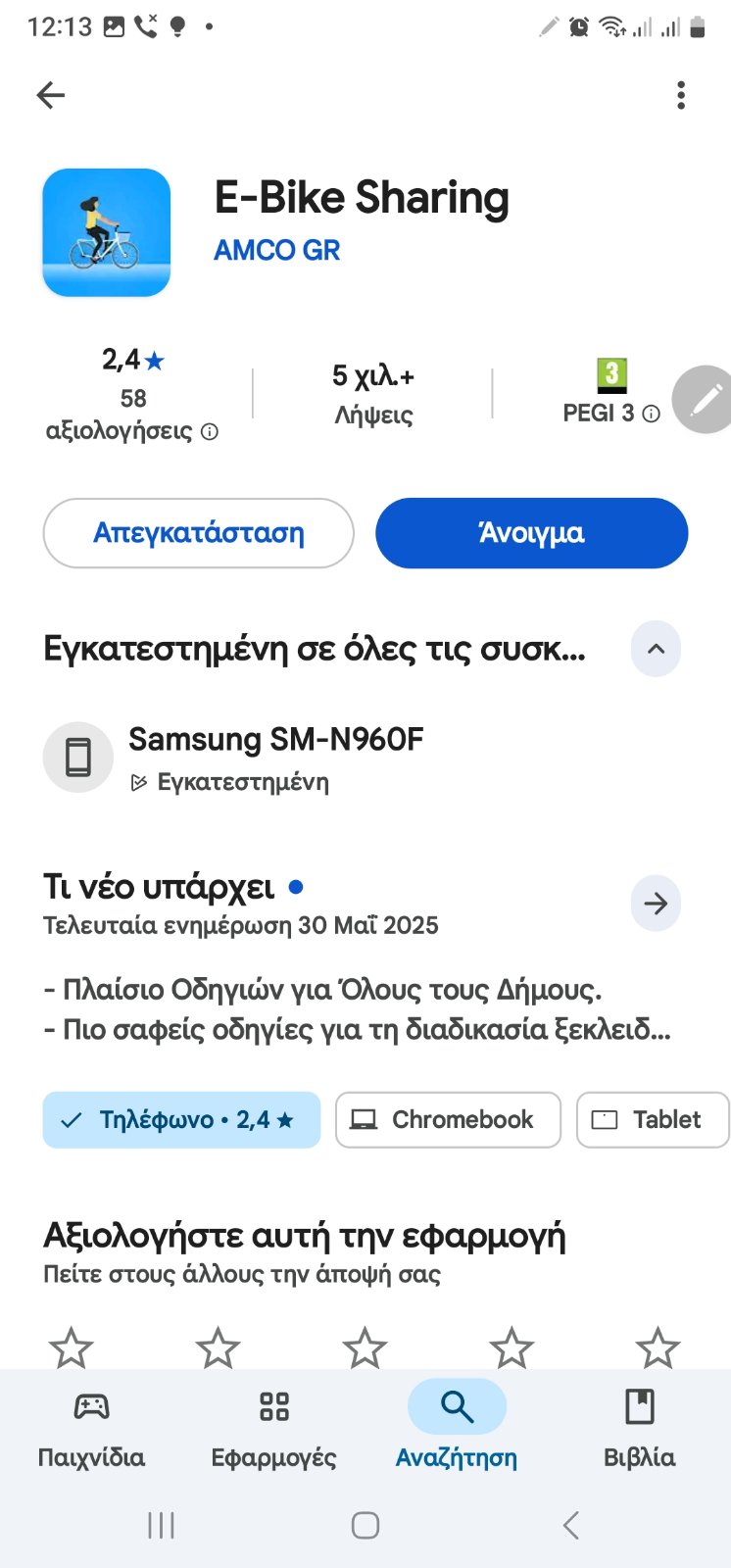This screenshot has width=731, height=1568.
Task: Collapse the installed devices section
Action: click(x=656, y=649)
